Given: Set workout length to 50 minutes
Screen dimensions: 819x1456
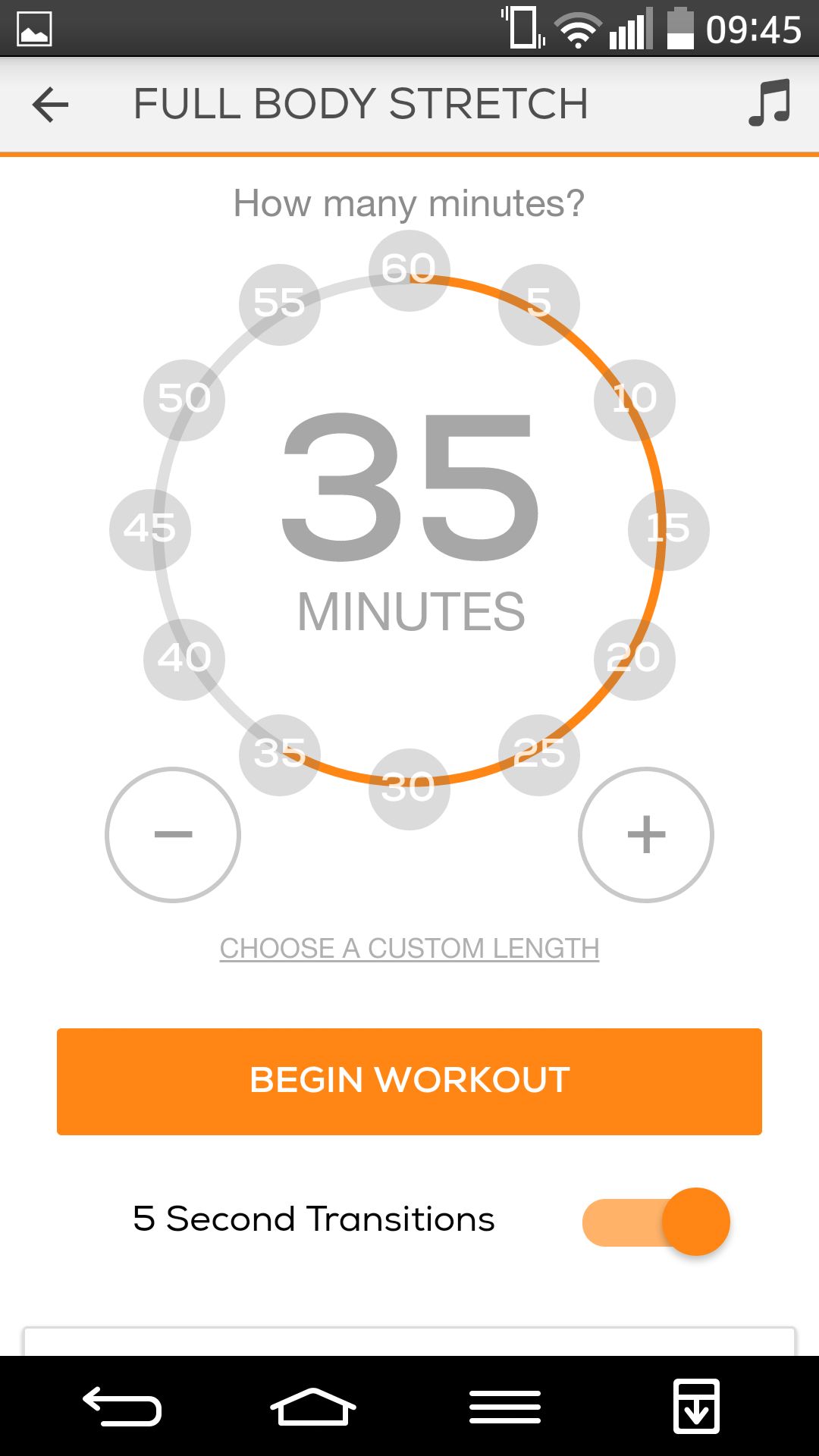Looking at the screenshot, I should [184, 400].
